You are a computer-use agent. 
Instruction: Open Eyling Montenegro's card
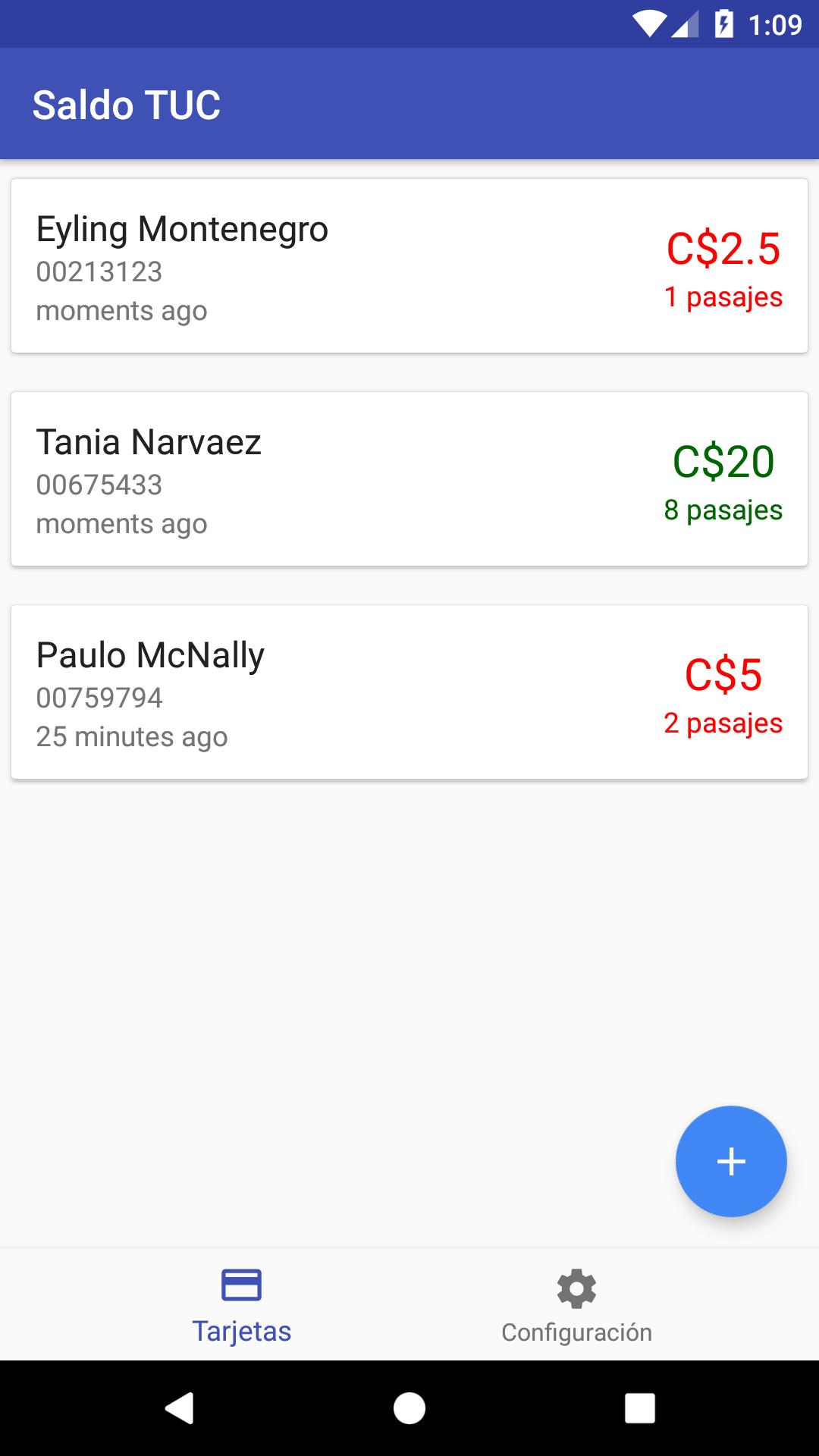click(x=409, y=266)
